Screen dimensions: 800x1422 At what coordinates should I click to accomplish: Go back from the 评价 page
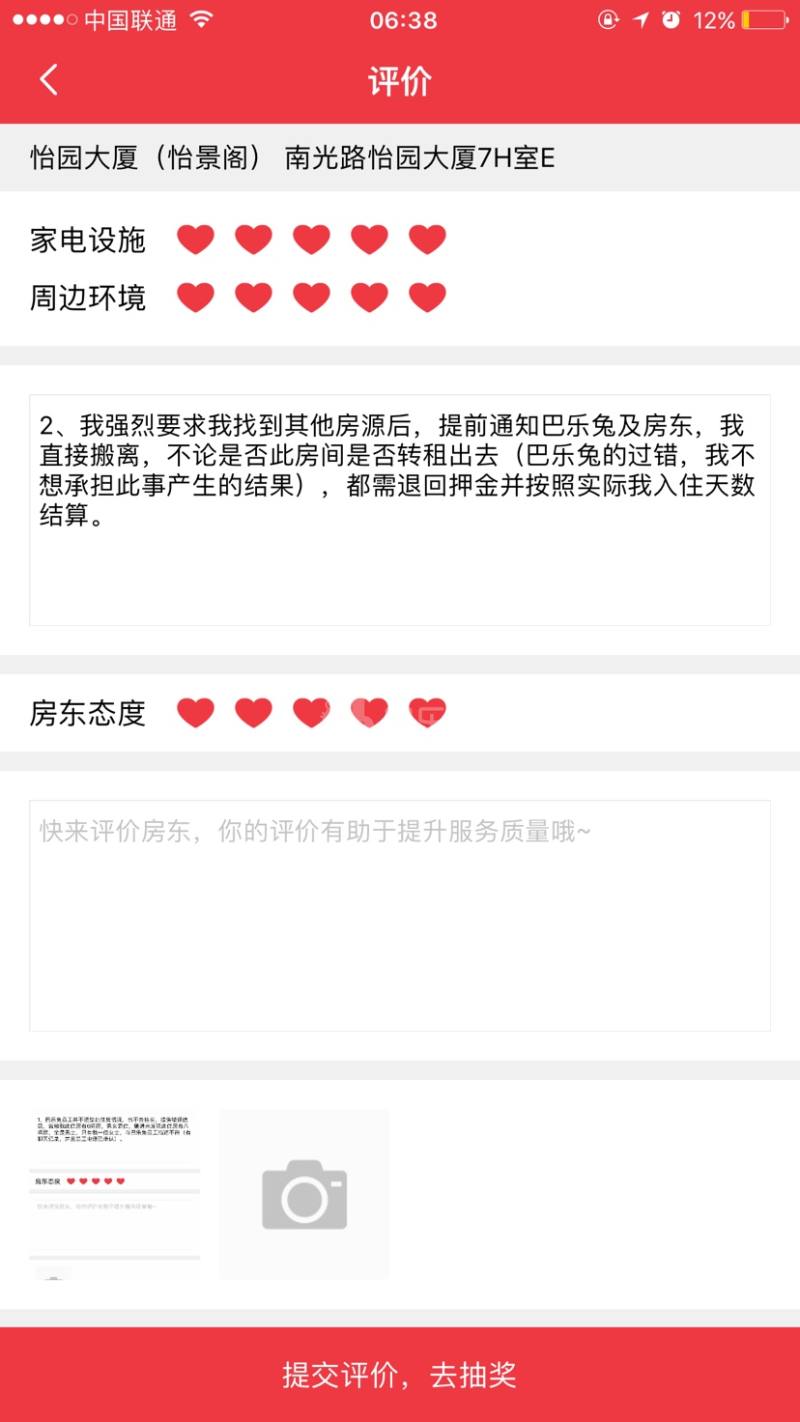(49, 80)
